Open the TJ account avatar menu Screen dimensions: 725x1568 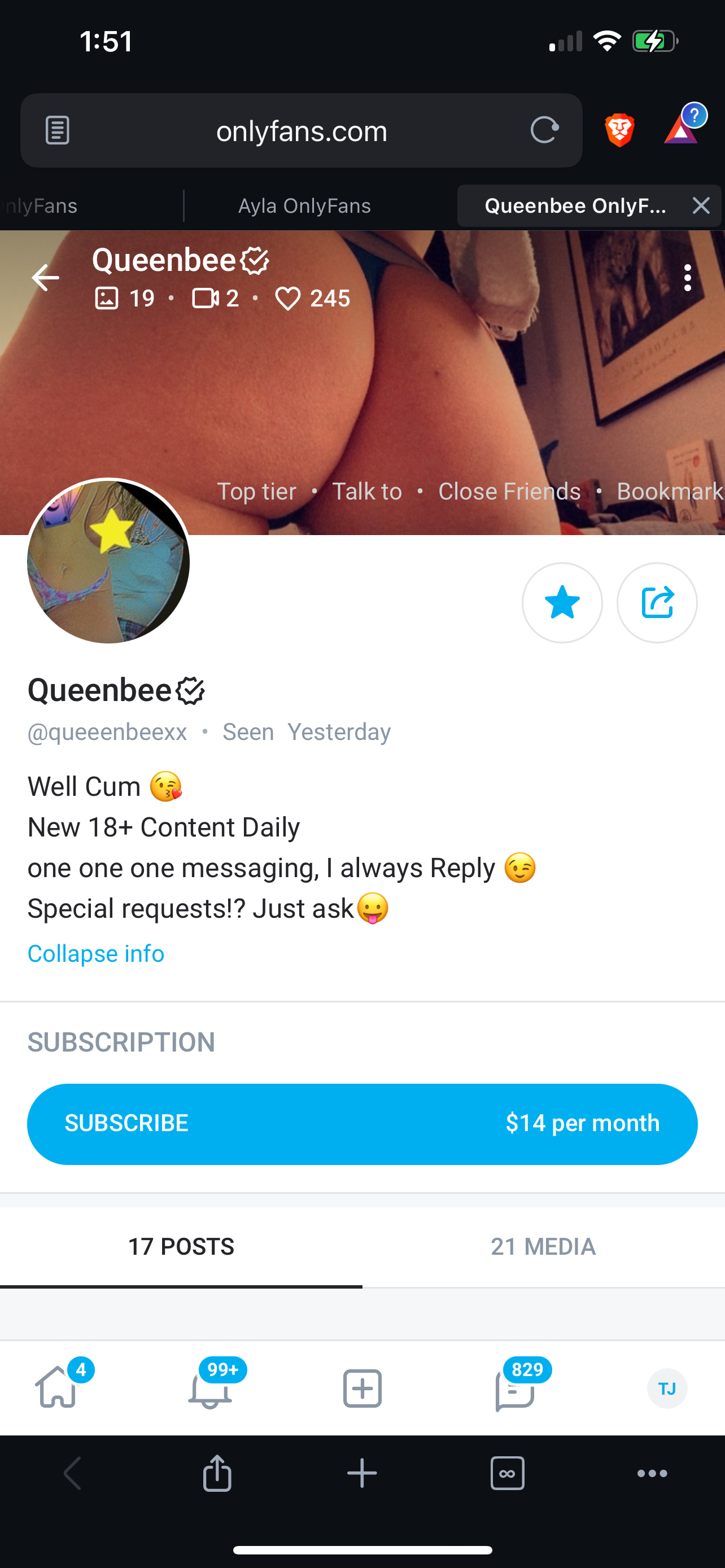coord(667,1388)
